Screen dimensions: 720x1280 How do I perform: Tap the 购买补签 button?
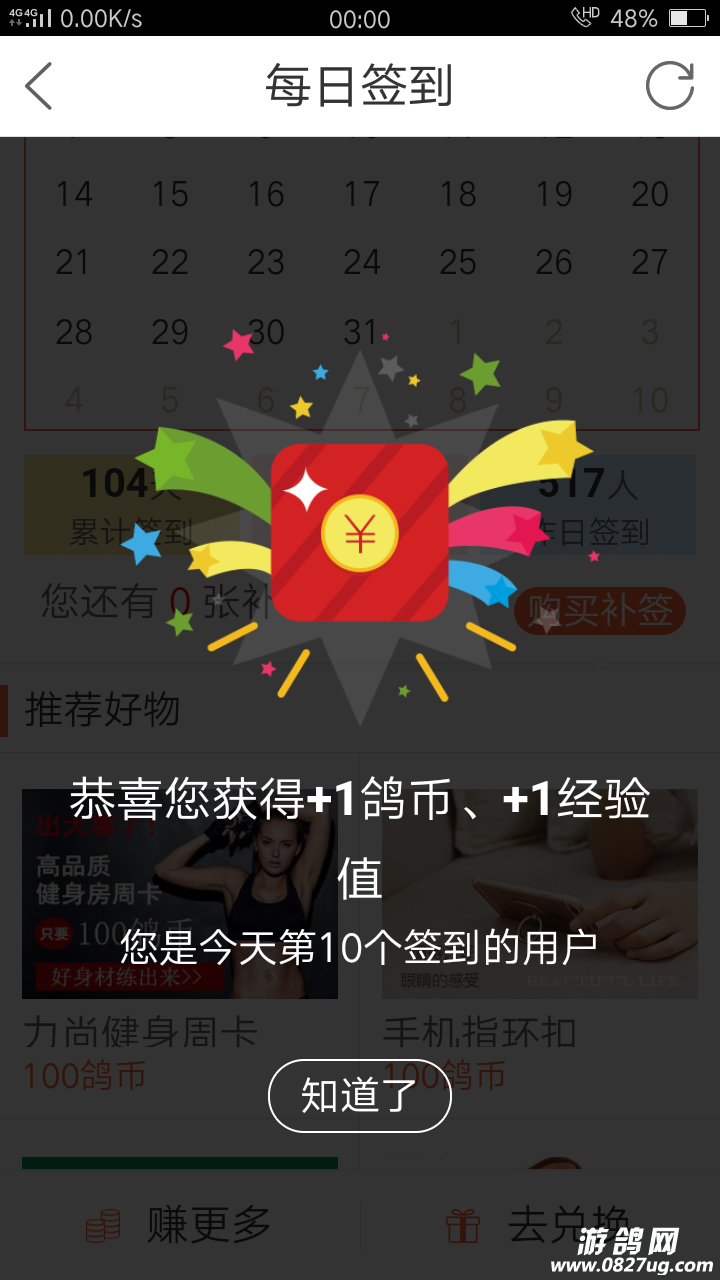599,611
